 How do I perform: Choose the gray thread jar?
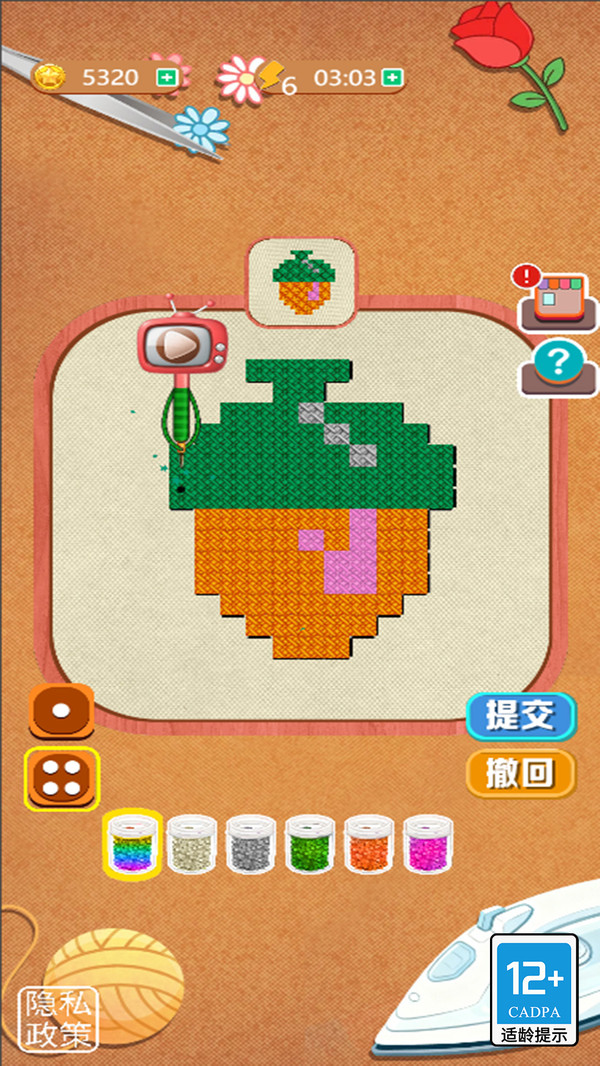(x=251, y=845)
